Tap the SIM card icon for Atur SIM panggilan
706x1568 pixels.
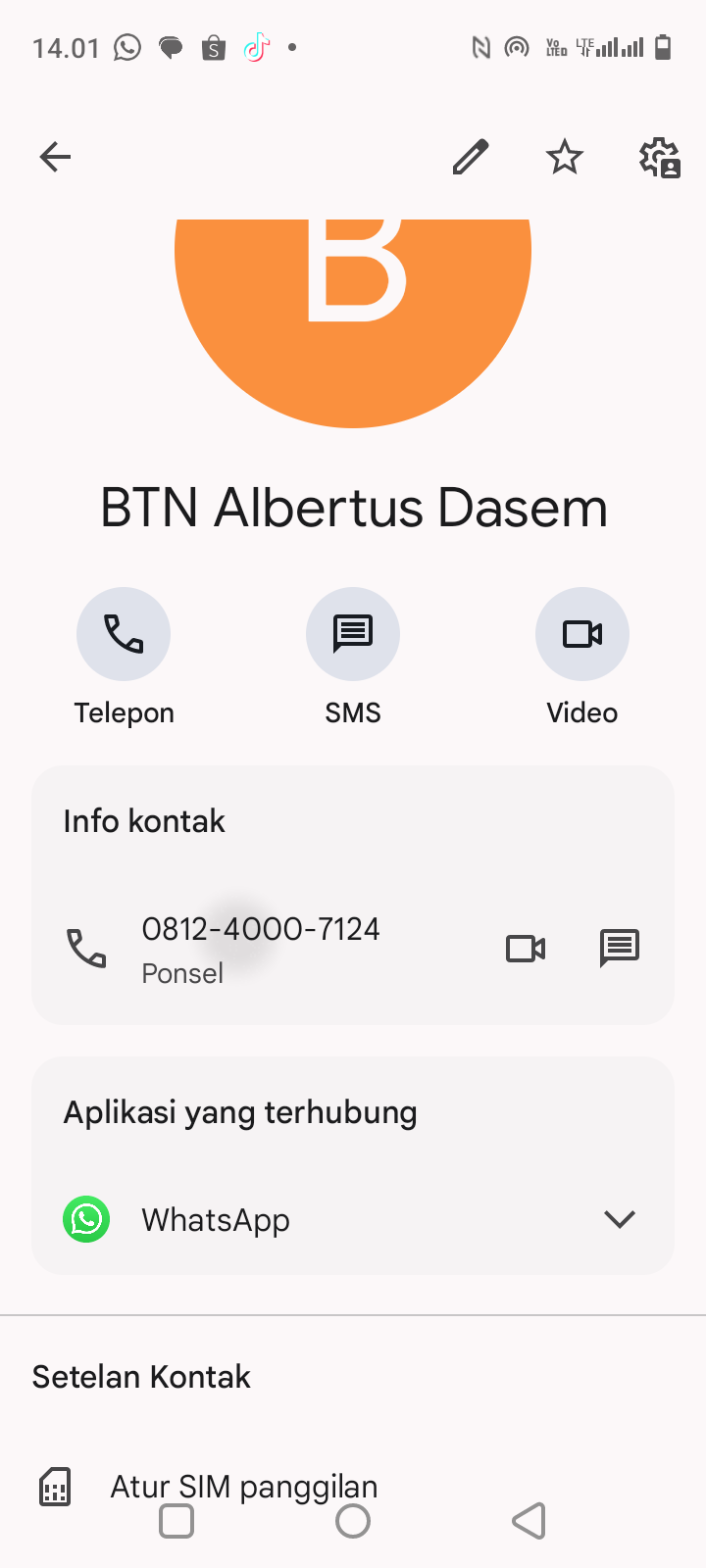point(54,1486)
